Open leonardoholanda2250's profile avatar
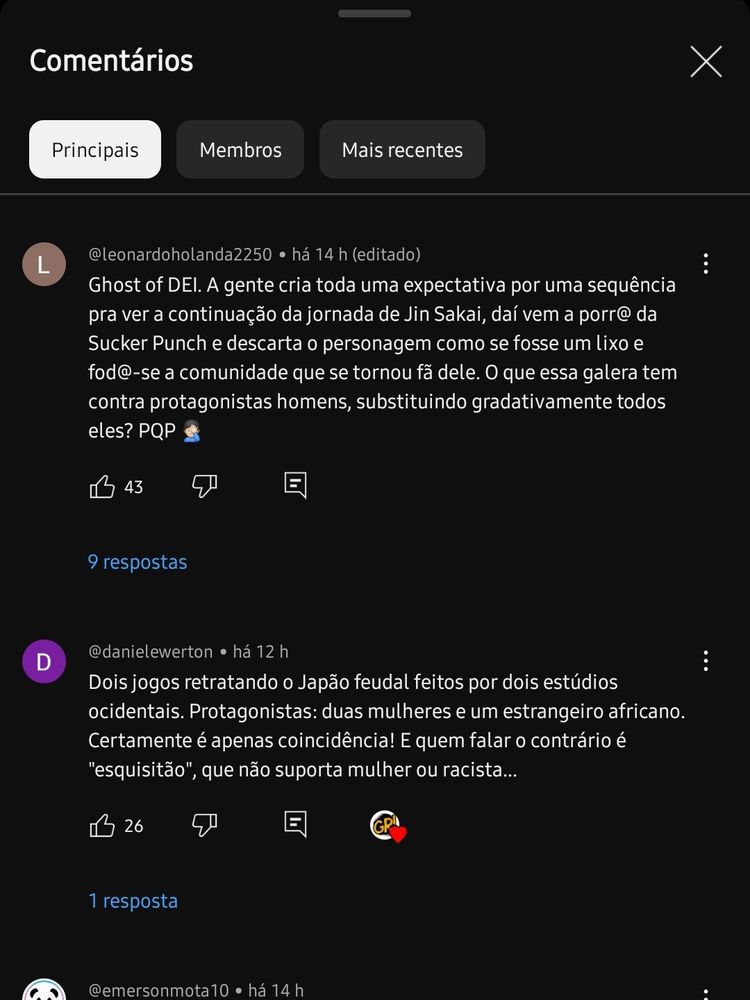 [x=44, y=264]
